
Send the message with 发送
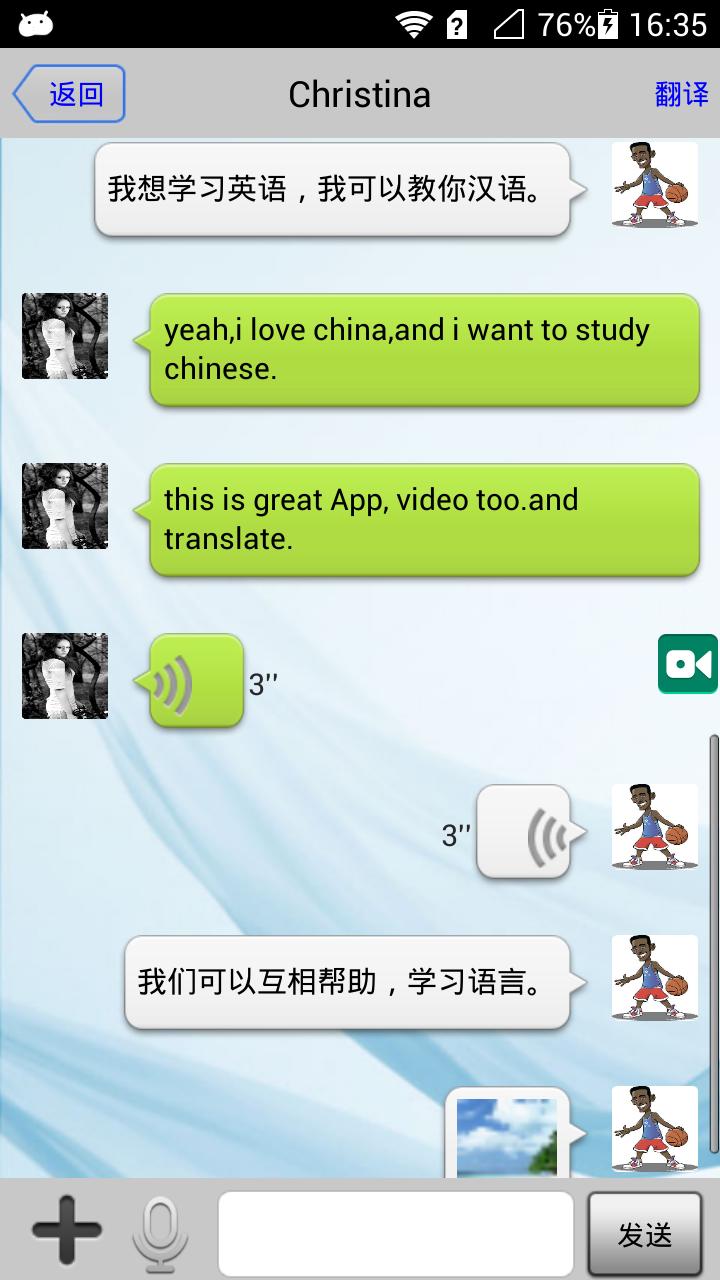coord(644,1234)
